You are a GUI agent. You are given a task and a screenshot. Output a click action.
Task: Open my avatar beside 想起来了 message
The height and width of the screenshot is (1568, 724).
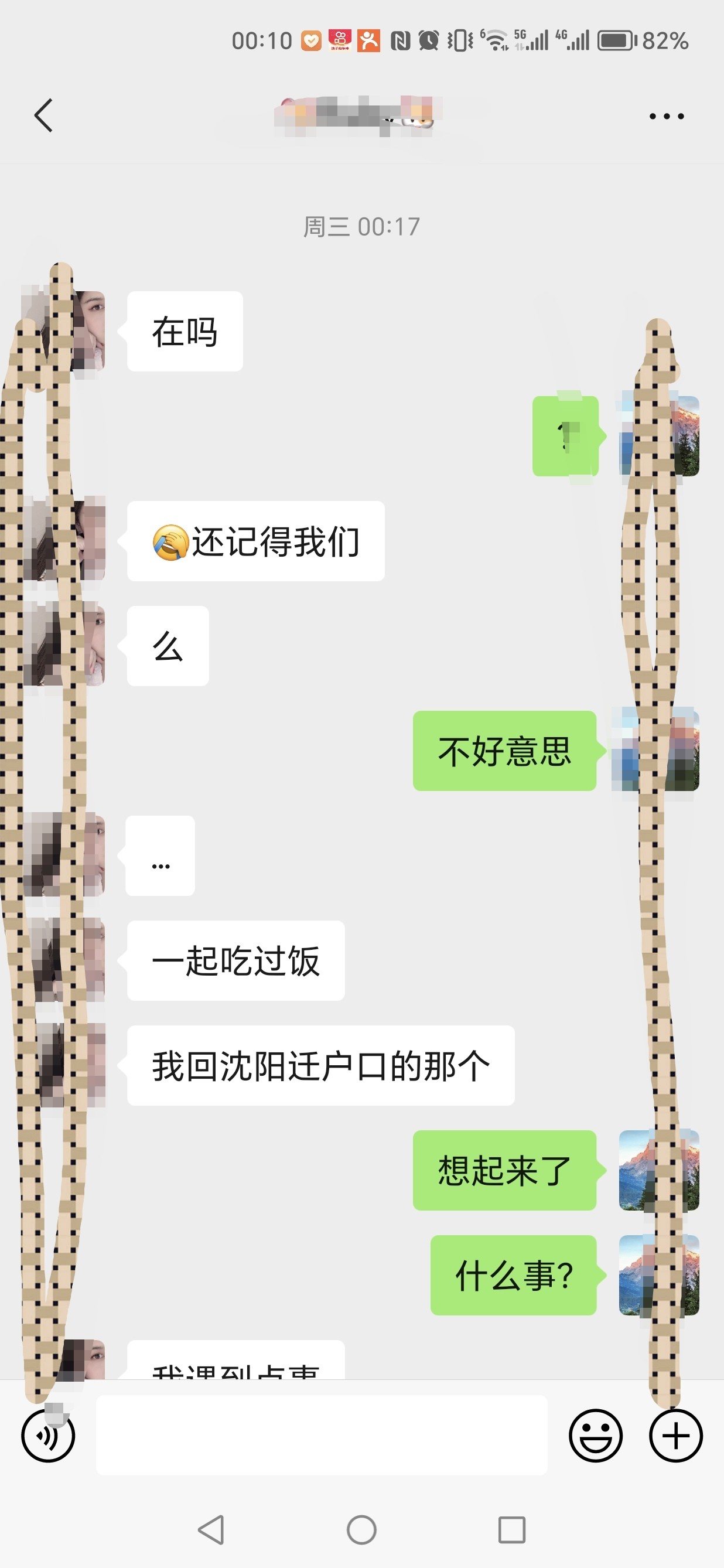(x=658, y=1170)
